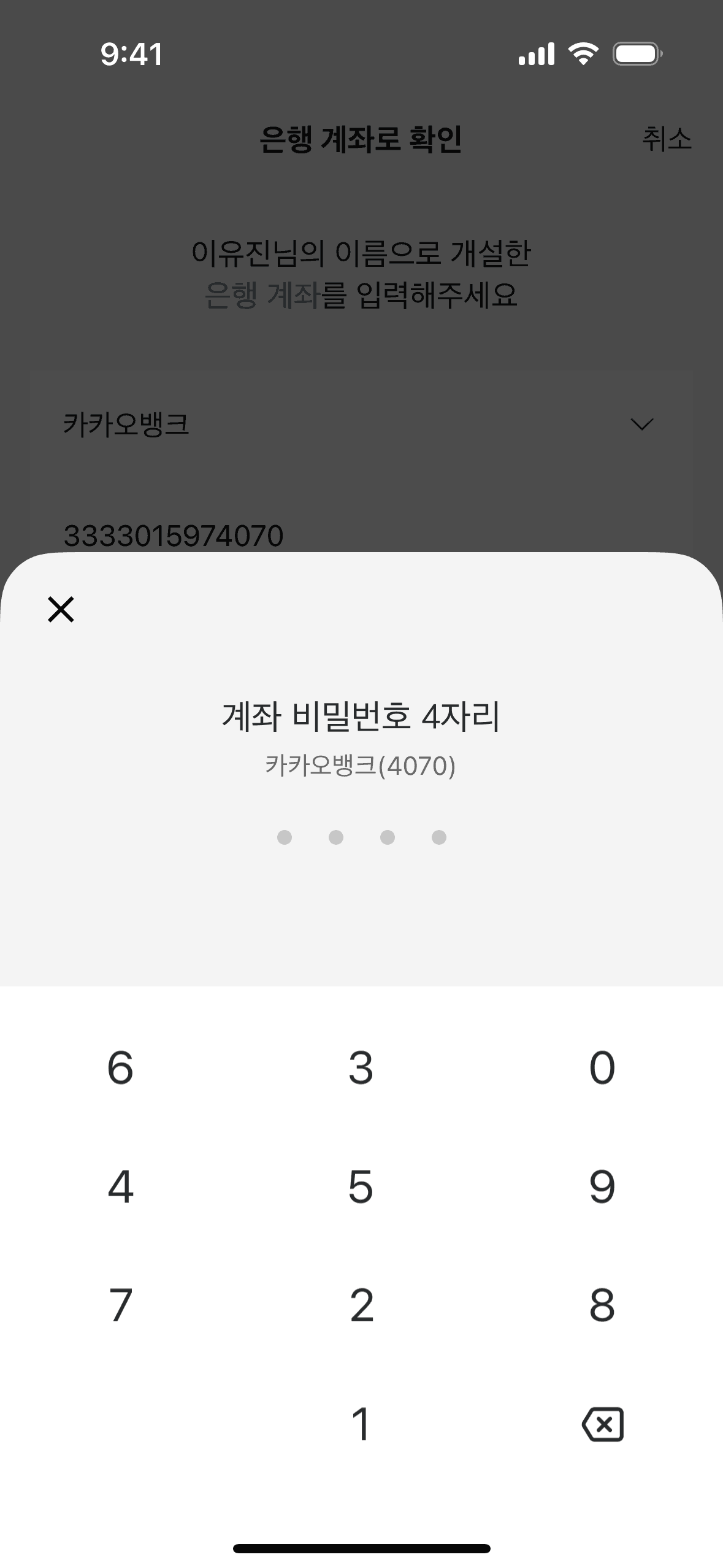Tap the 4 key
The width and height of the screenshot is (723, 1568).
click(x=120, y=1186)
